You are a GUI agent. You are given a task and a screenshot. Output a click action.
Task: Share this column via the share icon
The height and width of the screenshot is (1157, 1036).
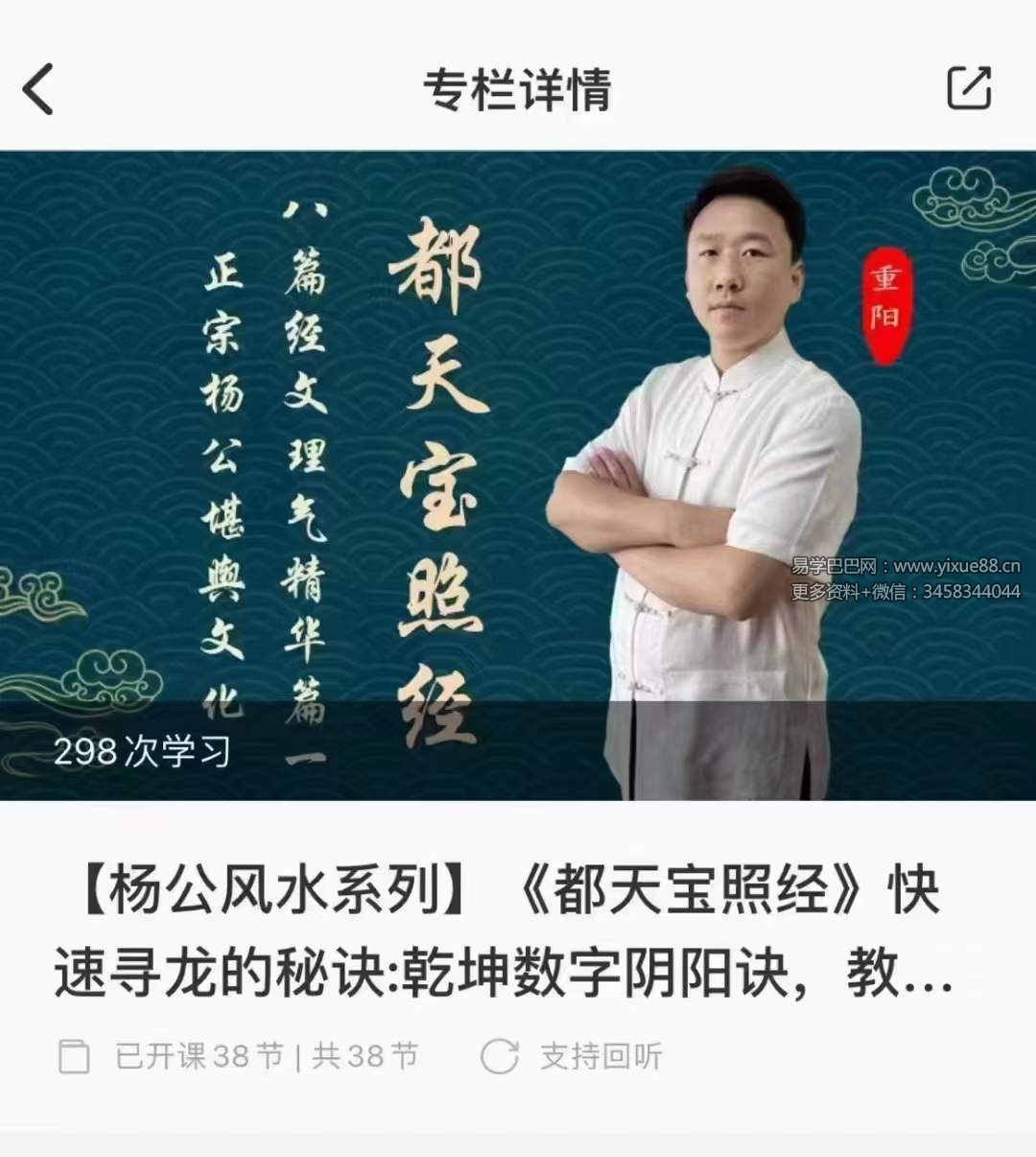pyautogui.click(x=968, y=88)
